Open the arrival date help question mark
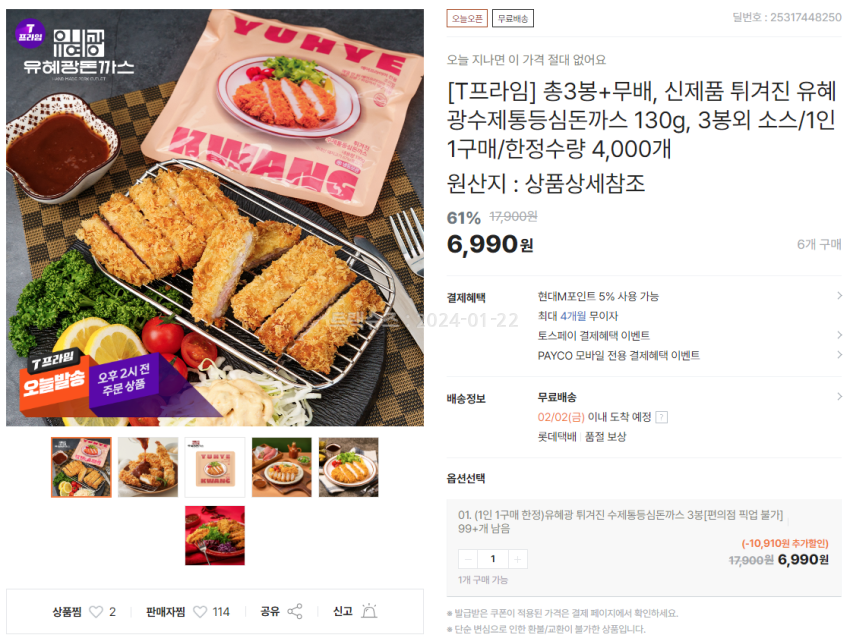Screen dimensions: 850x638 661,417
